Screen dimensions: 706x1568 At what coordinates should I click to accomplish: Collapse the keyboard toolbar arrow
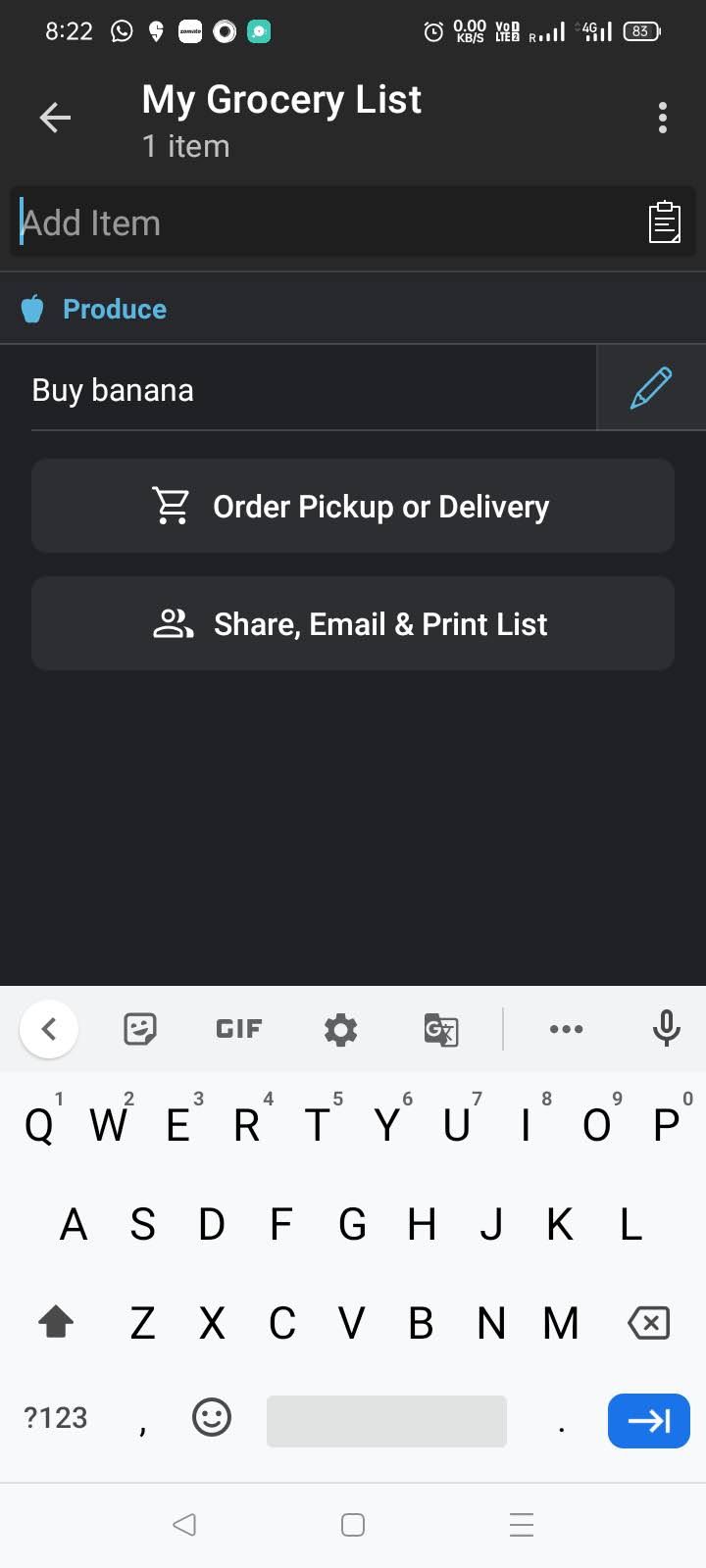pos(48,1029)
